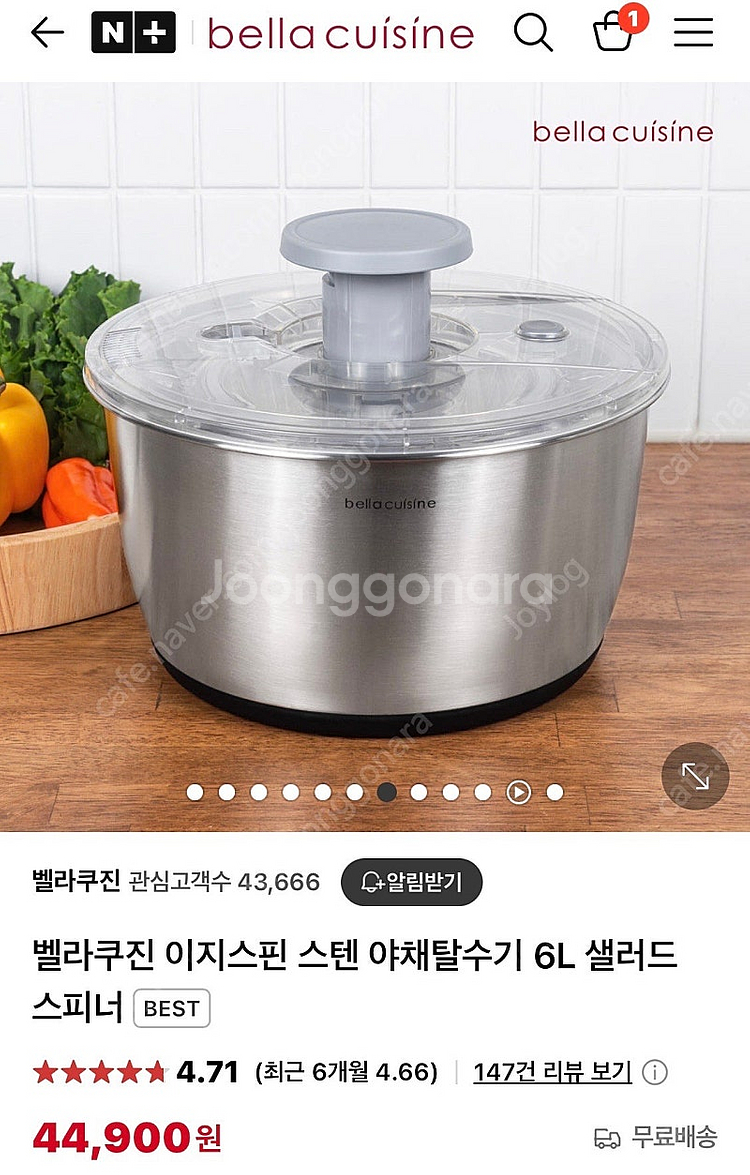Viewport: 750px width, 1175px height.
Task: Go back using the top-left arrow
Action: pos(47,33)
